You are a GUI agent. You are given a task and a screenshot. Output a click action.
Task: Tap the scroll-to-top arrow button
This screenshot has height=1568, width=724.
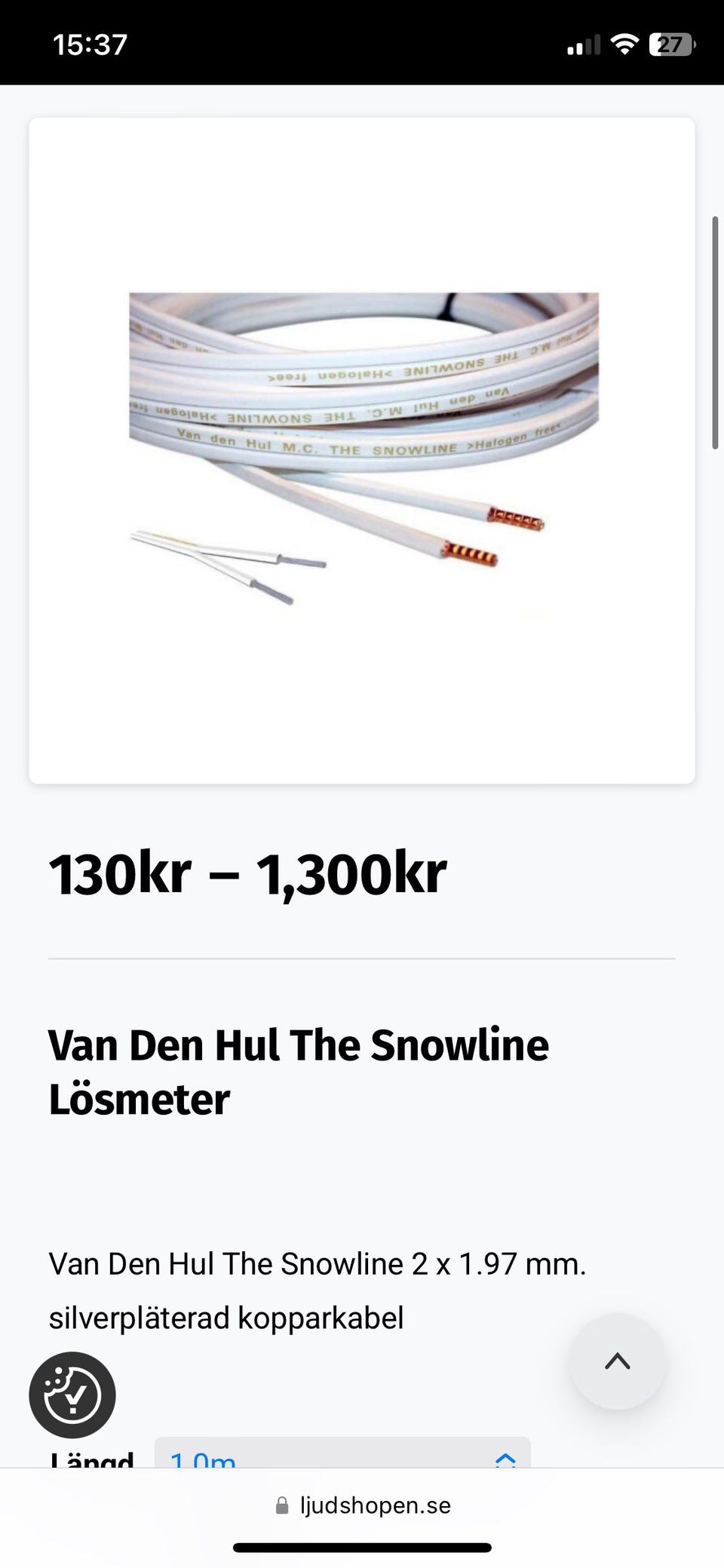[x=618, y=1361]
